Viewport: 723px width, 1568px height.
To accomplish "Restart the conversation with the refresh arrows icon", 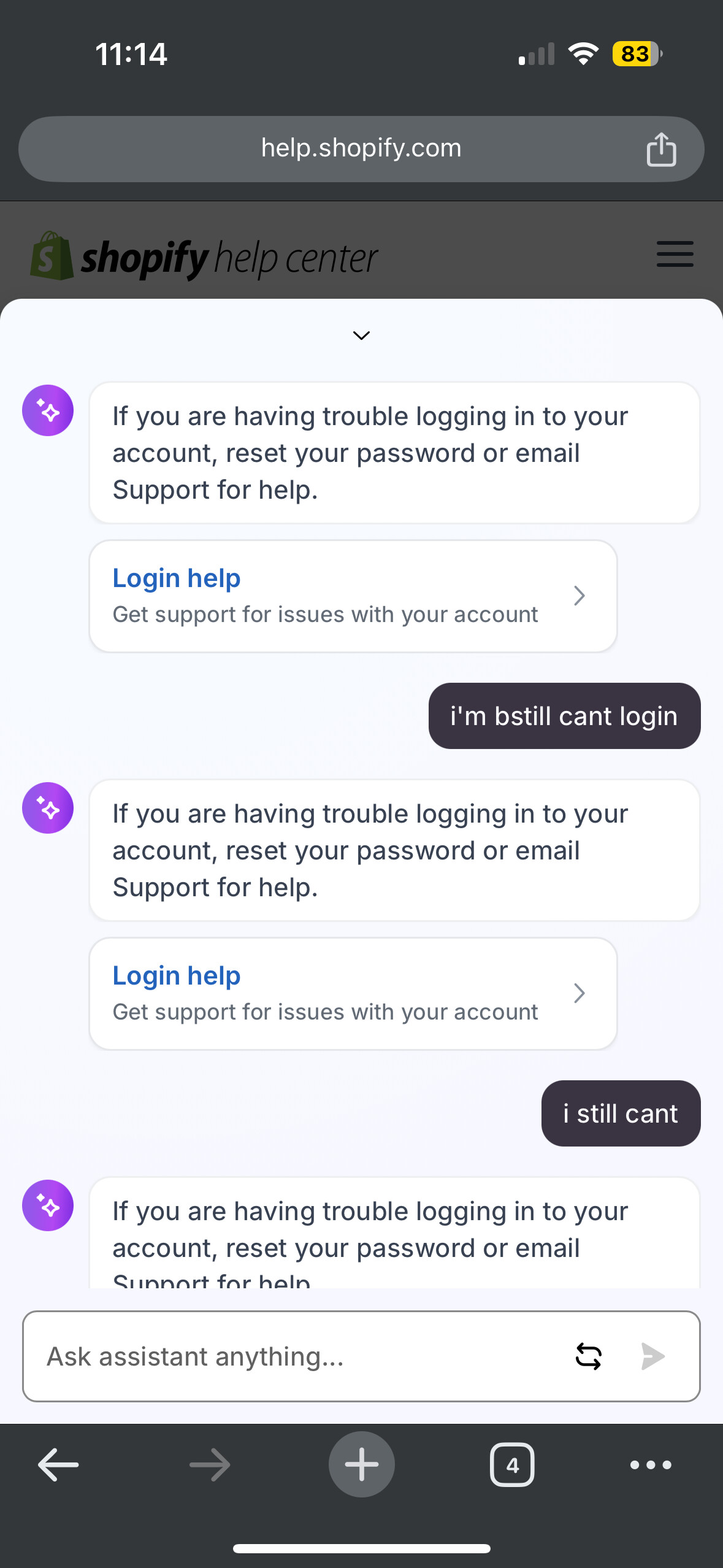I will pos(588,1356).
